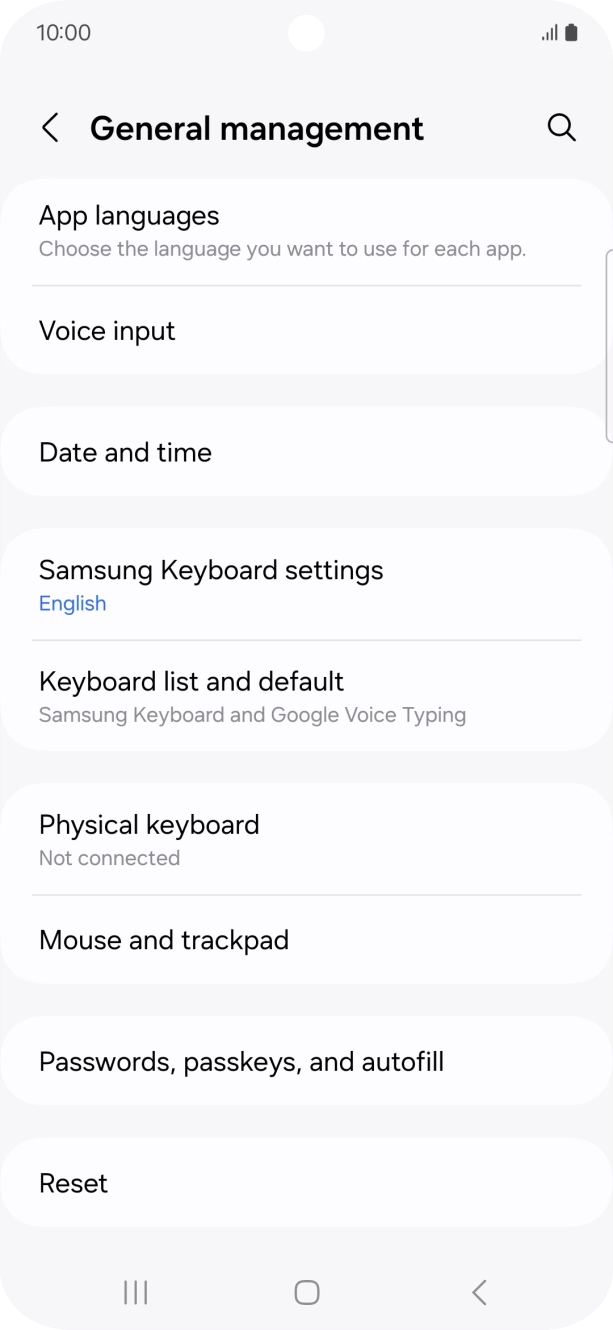The image size is (613, 1330).
Task: Open Passwords, passkeys, and autofill
Action: click(306, 1061)
